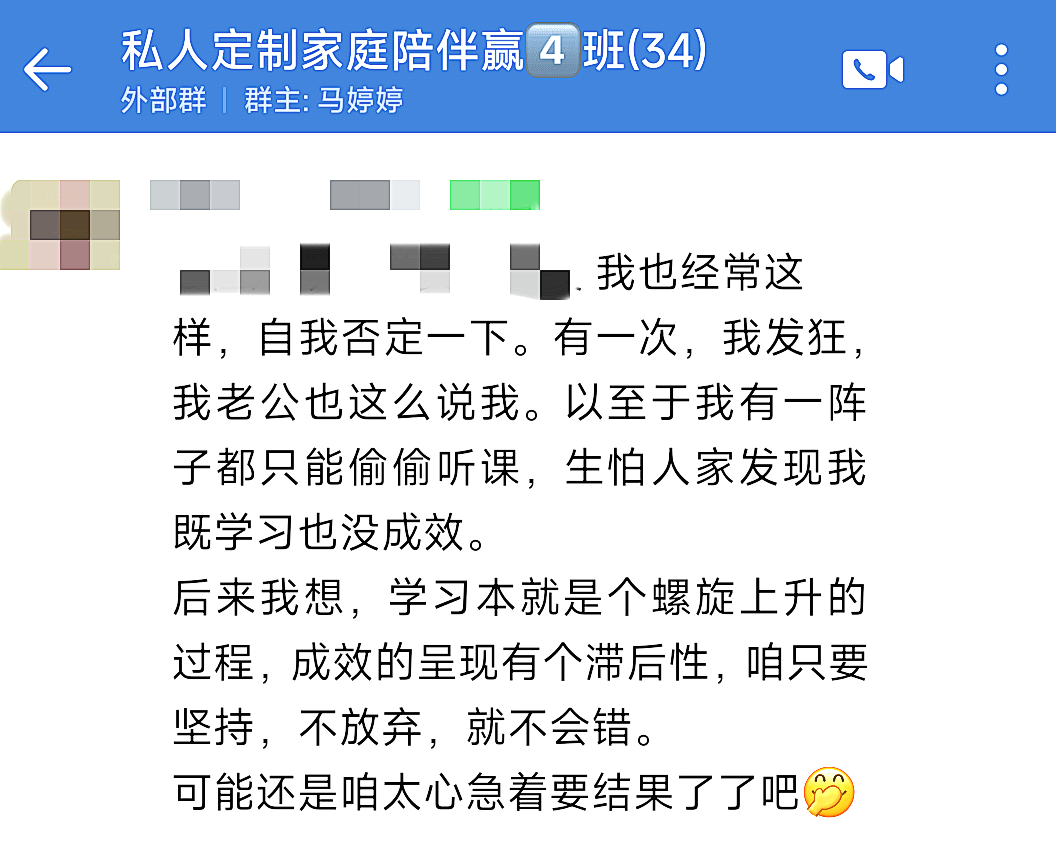
Task: Open the three-dot overflow menu
Action: pyautogui.click(x=1001, y=70)
